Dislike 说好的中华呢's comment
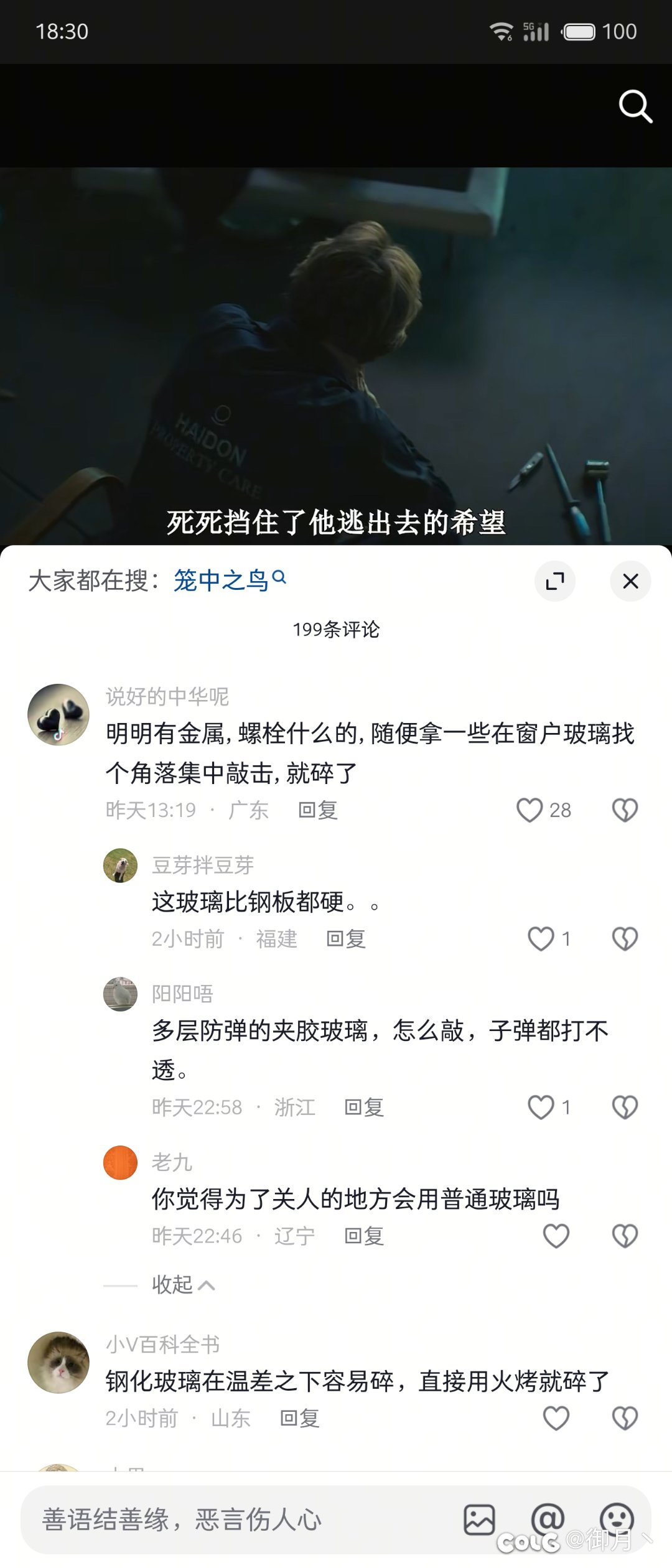 click(x=625, y=810)
